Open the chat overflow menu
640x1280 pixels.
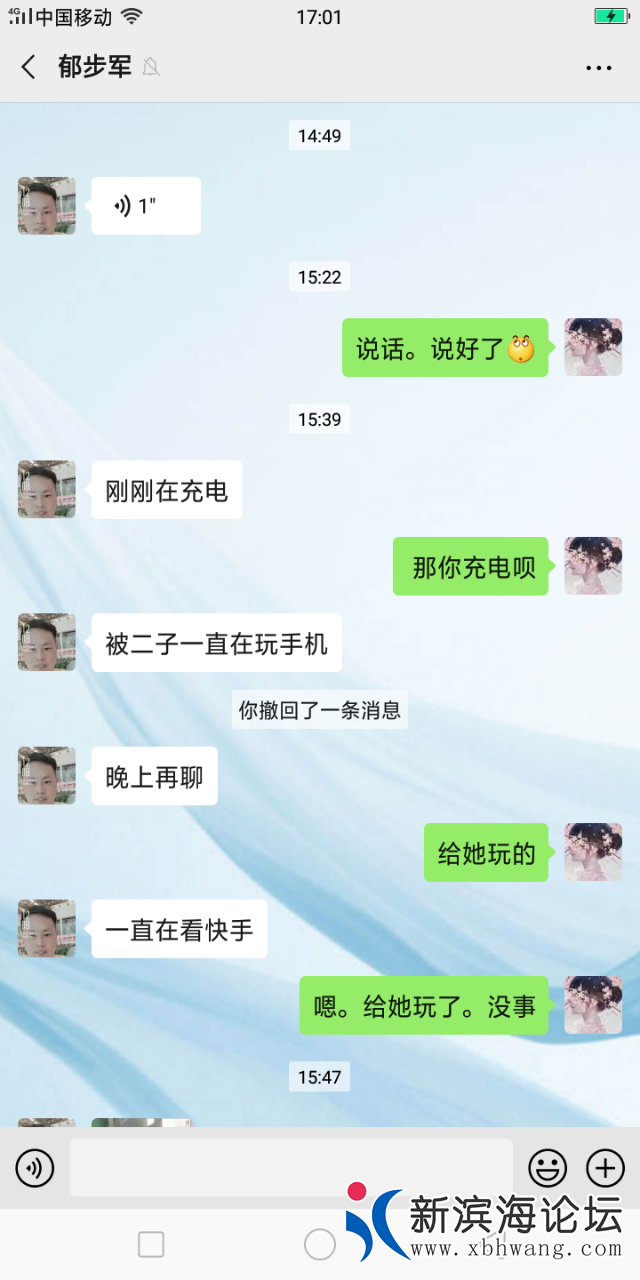598,68
